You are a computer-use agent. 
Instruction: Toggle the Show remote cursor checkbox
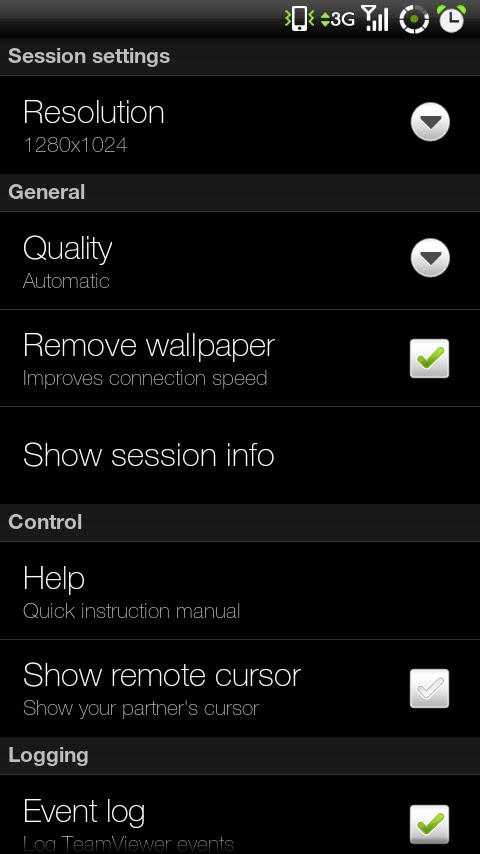(429, 688)
